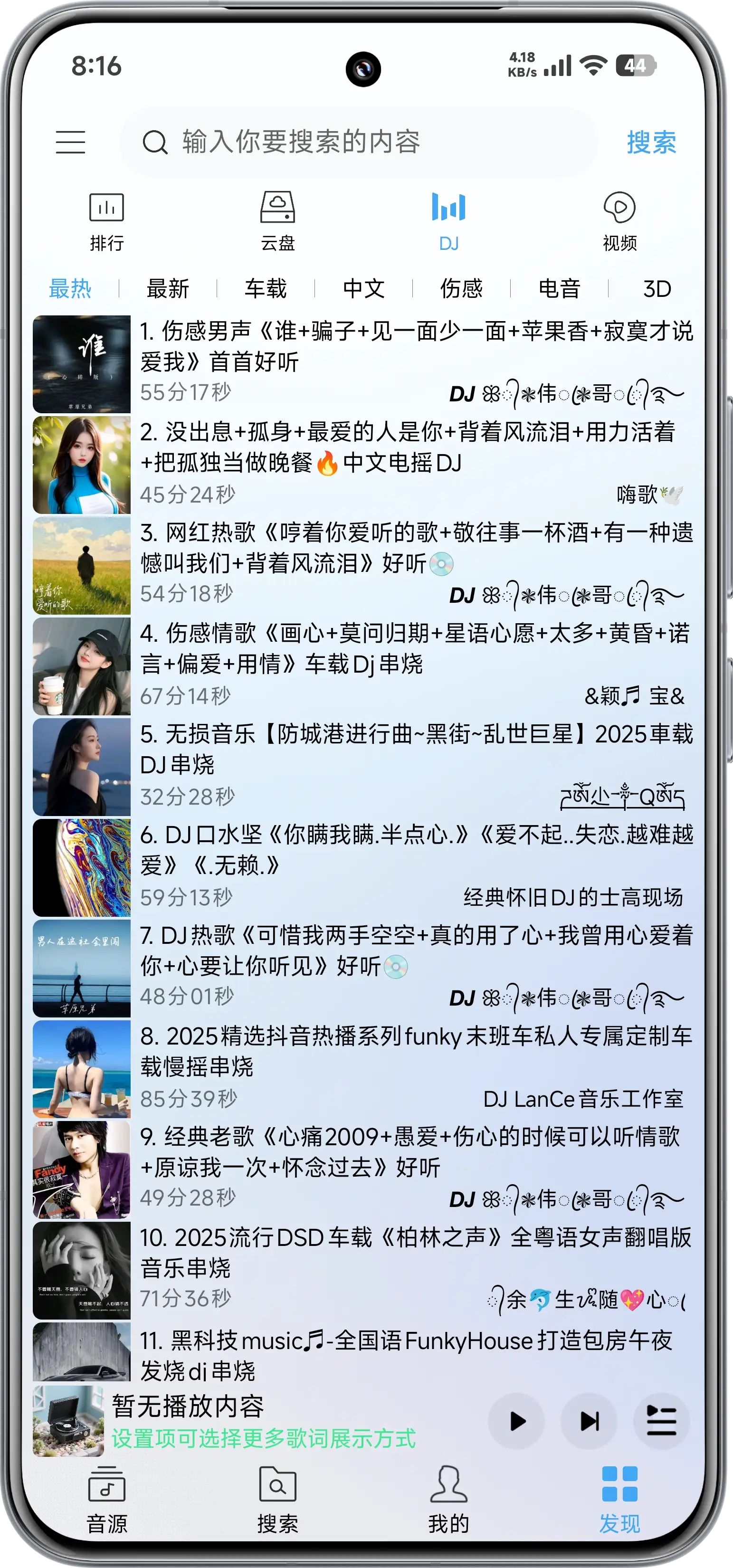
Task: Open the hamburger drawer menu
Action: pos(71,142)
